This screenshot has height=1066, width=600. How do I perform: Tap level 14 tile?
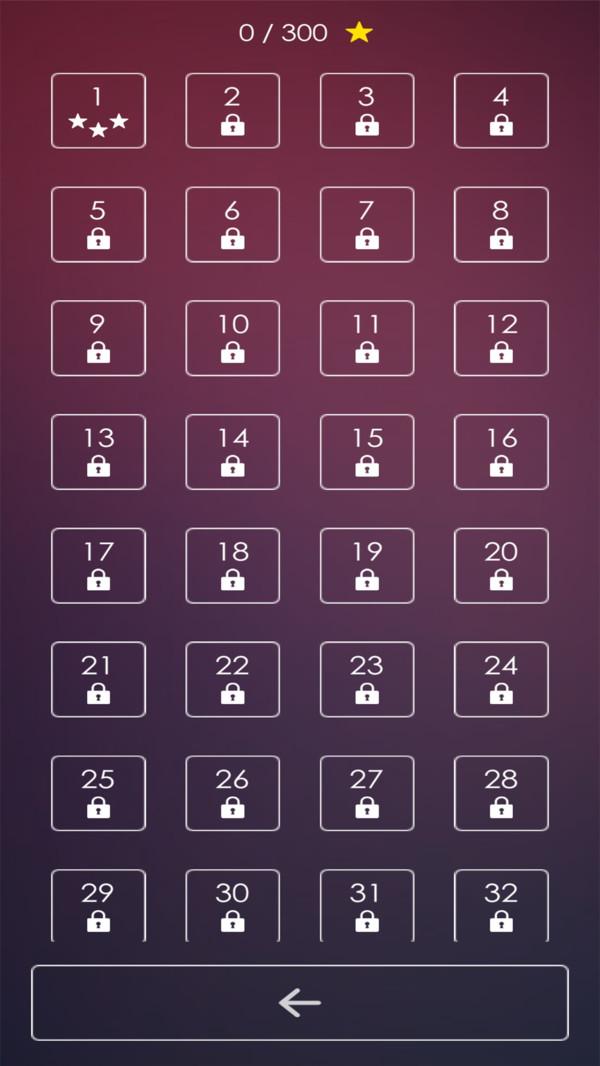[x=232, y=452]
